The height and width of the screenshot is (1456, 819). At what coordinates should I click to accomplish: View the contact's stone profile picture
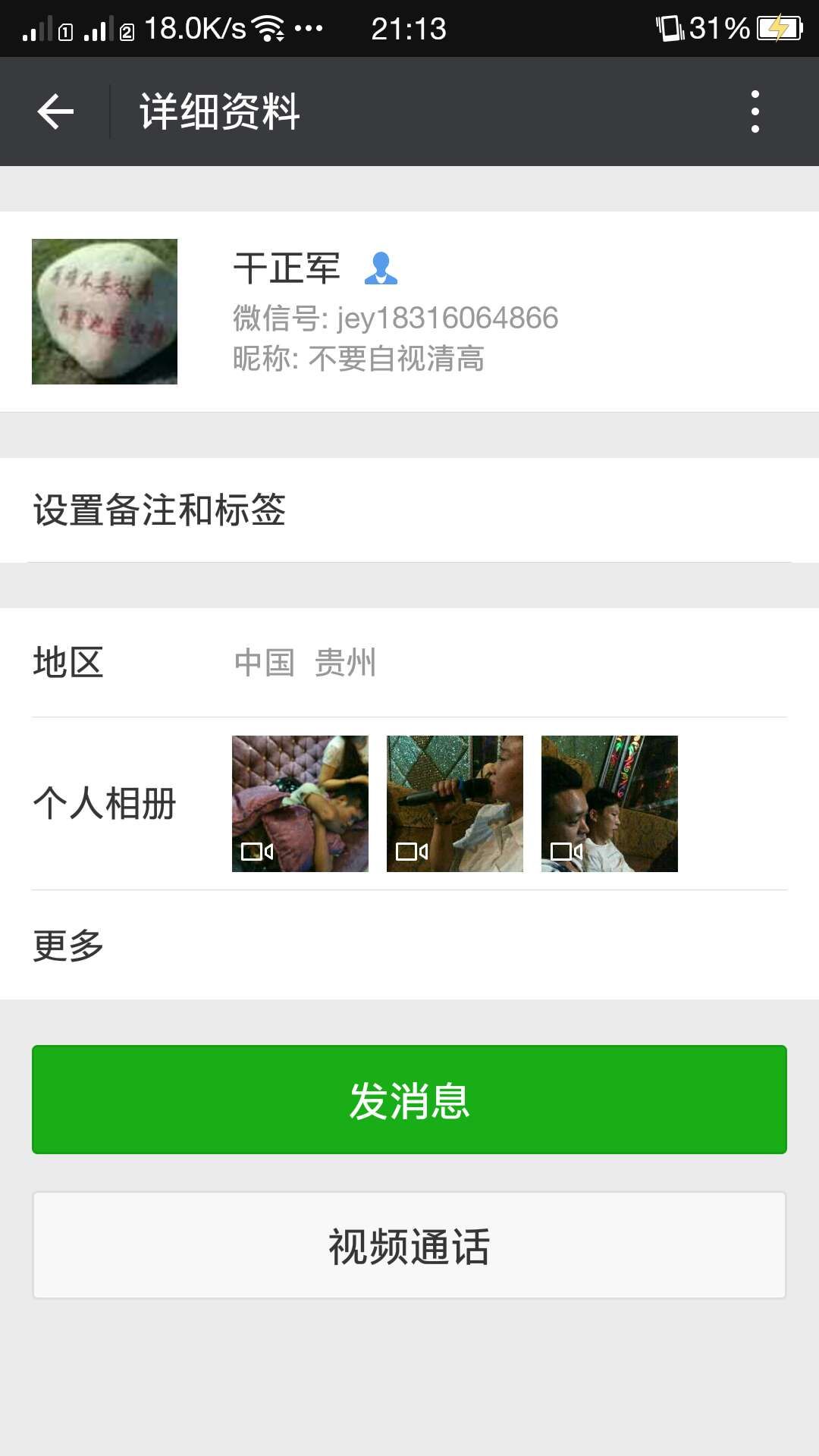105,312
